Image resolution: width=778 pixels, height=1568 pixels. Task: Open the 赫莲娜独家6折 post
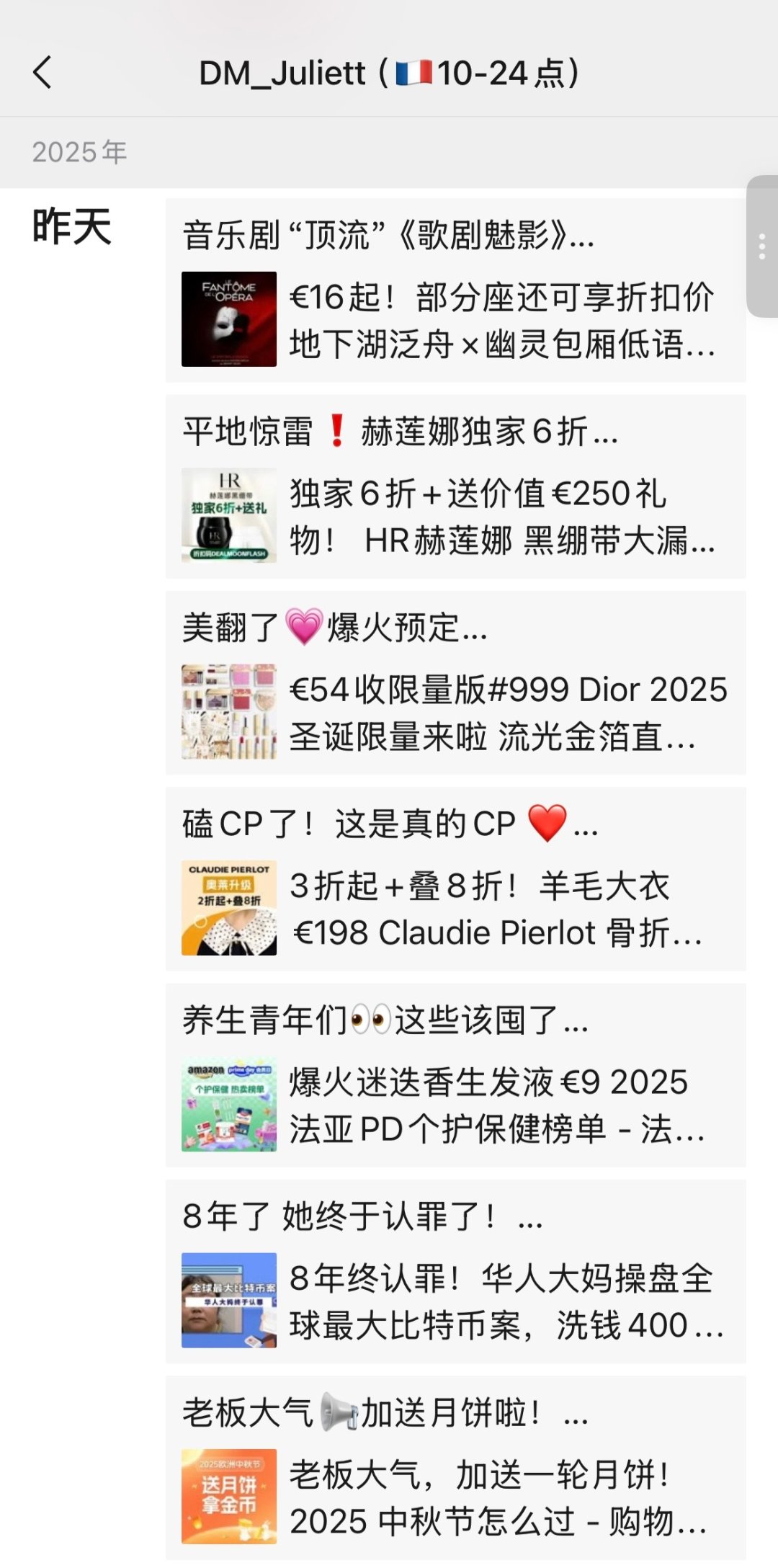(x=455, y=487)
